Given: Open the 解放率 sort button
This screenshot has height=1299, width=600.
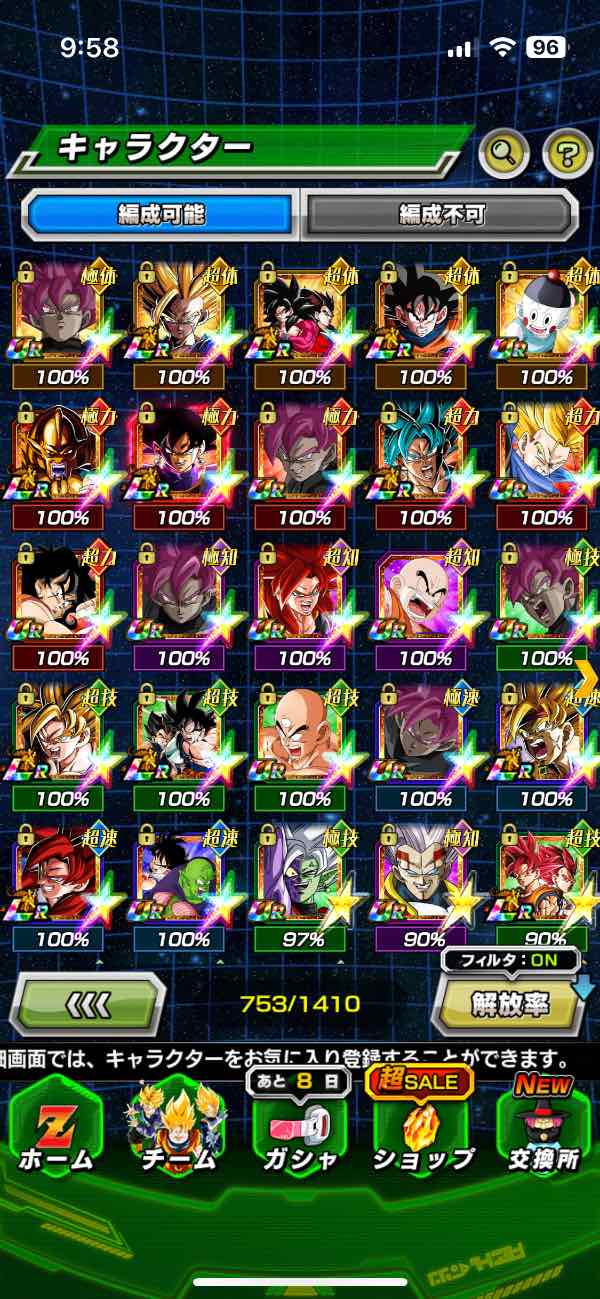Looking at the screenshot, I should click(x=510, y=1004).
